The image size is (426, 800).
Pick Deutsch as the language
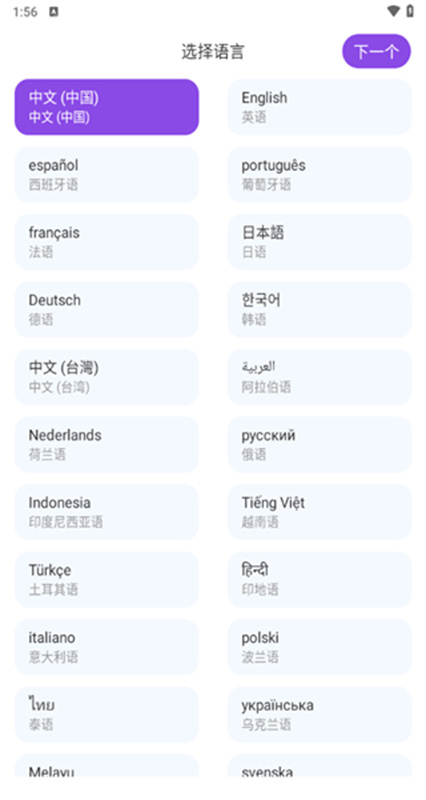(107, 309)
